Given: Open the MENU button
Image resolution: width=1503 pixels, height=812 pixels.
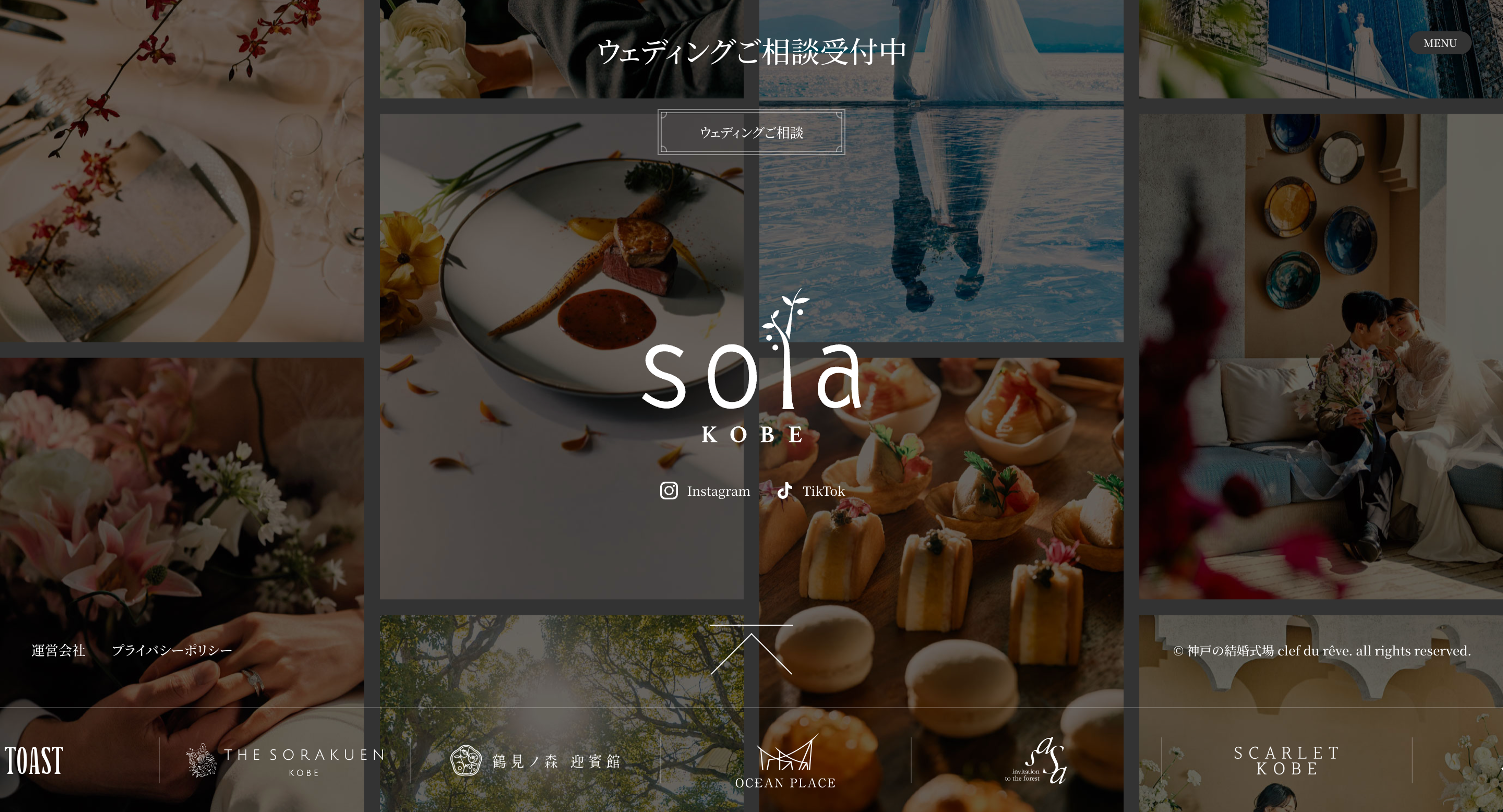Looking at the screenshot, I should (1439, 43).
